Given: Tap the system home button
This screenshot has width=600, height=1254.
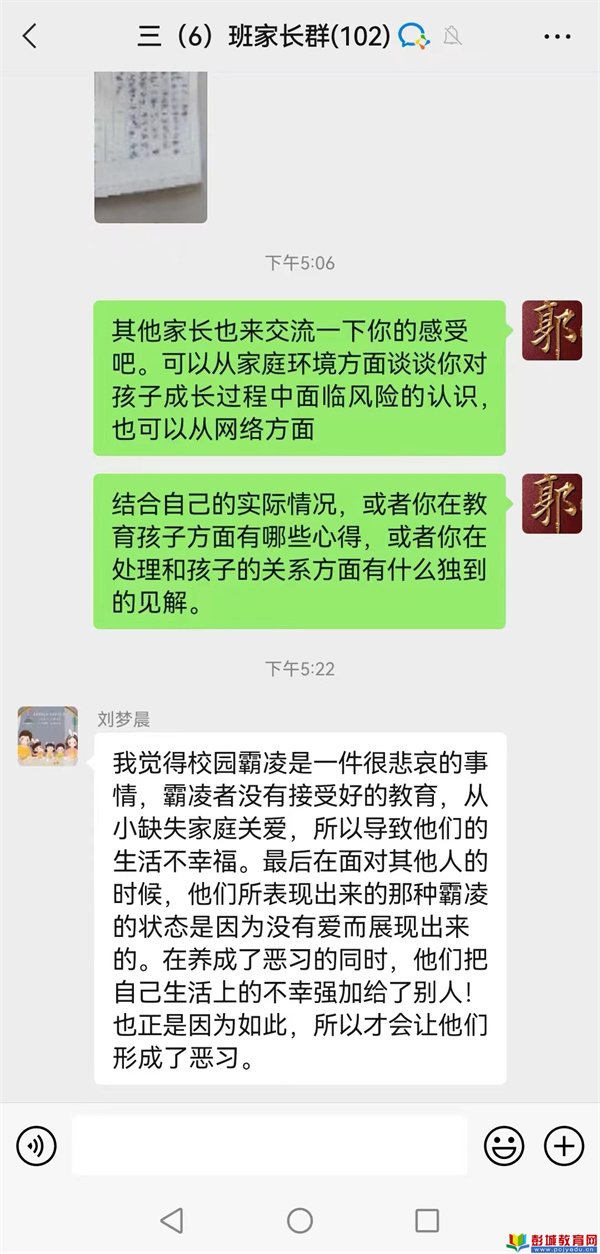Looking at the screenshot, I should 300,1220.
